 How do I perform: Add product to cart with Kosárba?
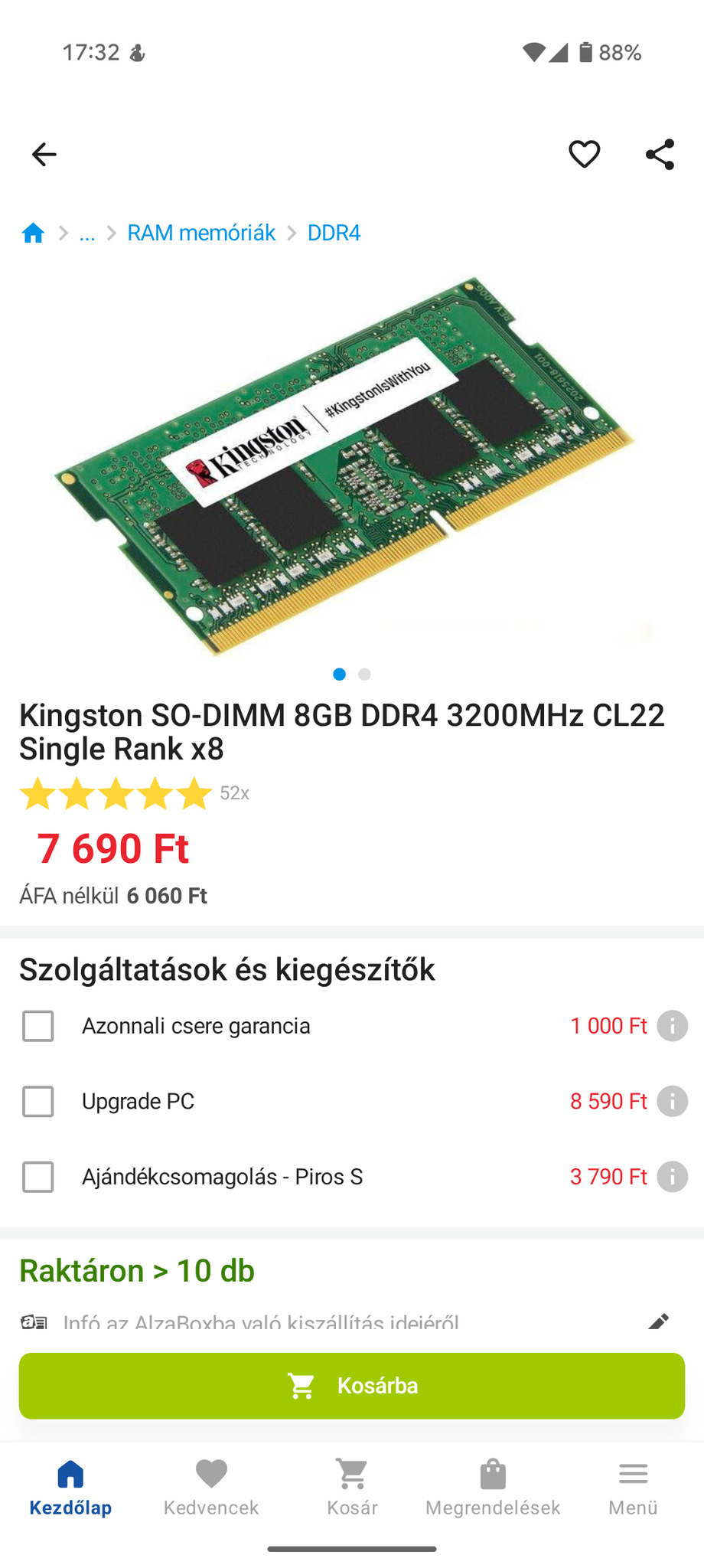click(352, 1386)
